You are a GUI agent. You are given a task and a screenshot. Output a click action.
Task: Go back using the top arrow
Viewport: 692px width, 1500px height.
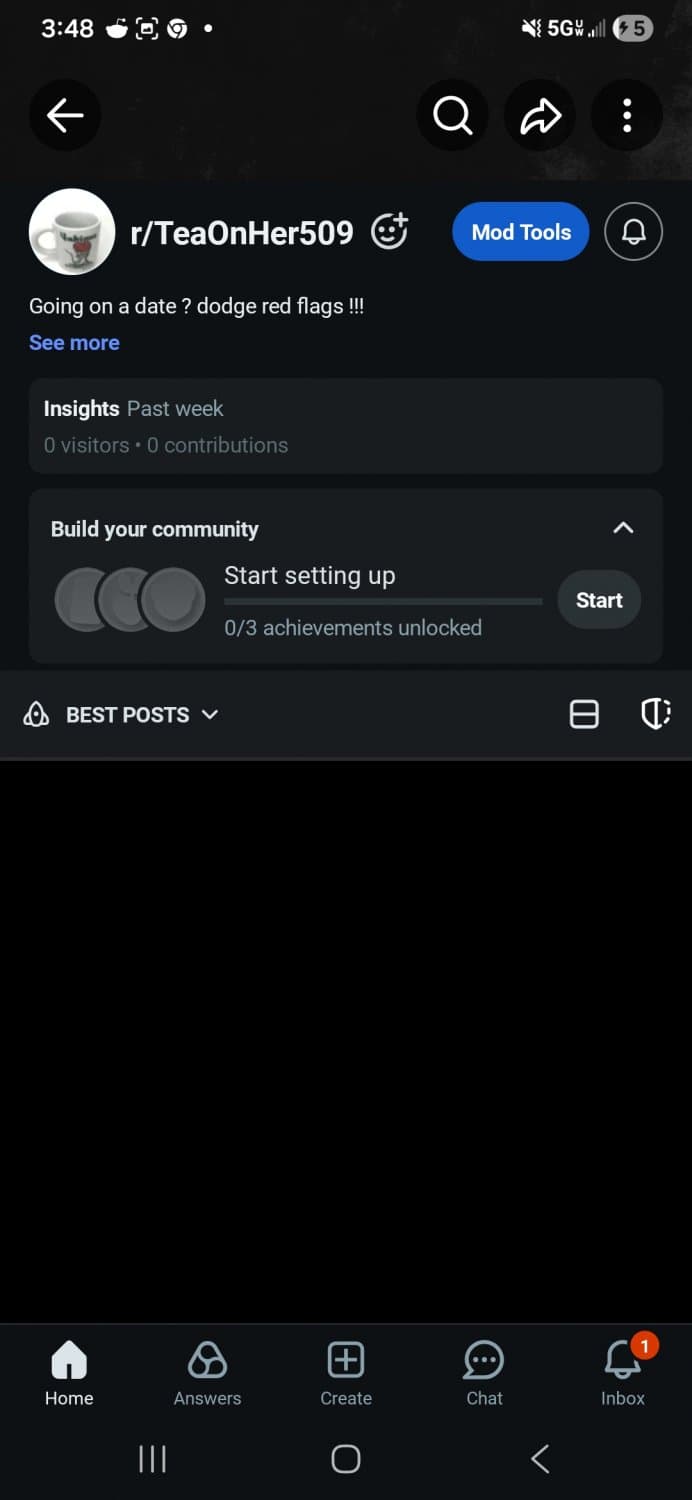65,116
